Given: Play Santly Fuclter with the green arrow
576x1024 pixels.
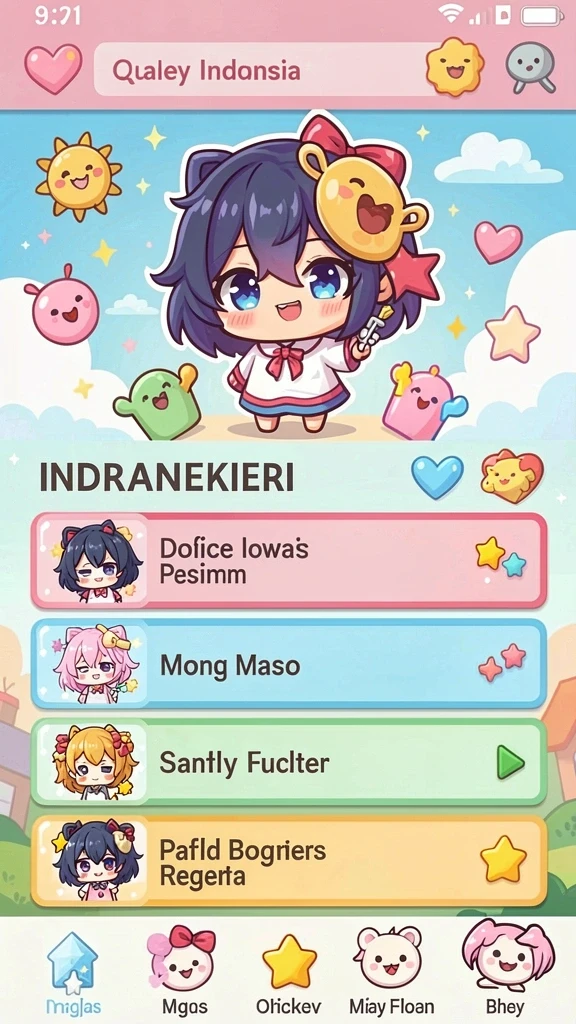Looking at the screenshot, I should (510, 762).
